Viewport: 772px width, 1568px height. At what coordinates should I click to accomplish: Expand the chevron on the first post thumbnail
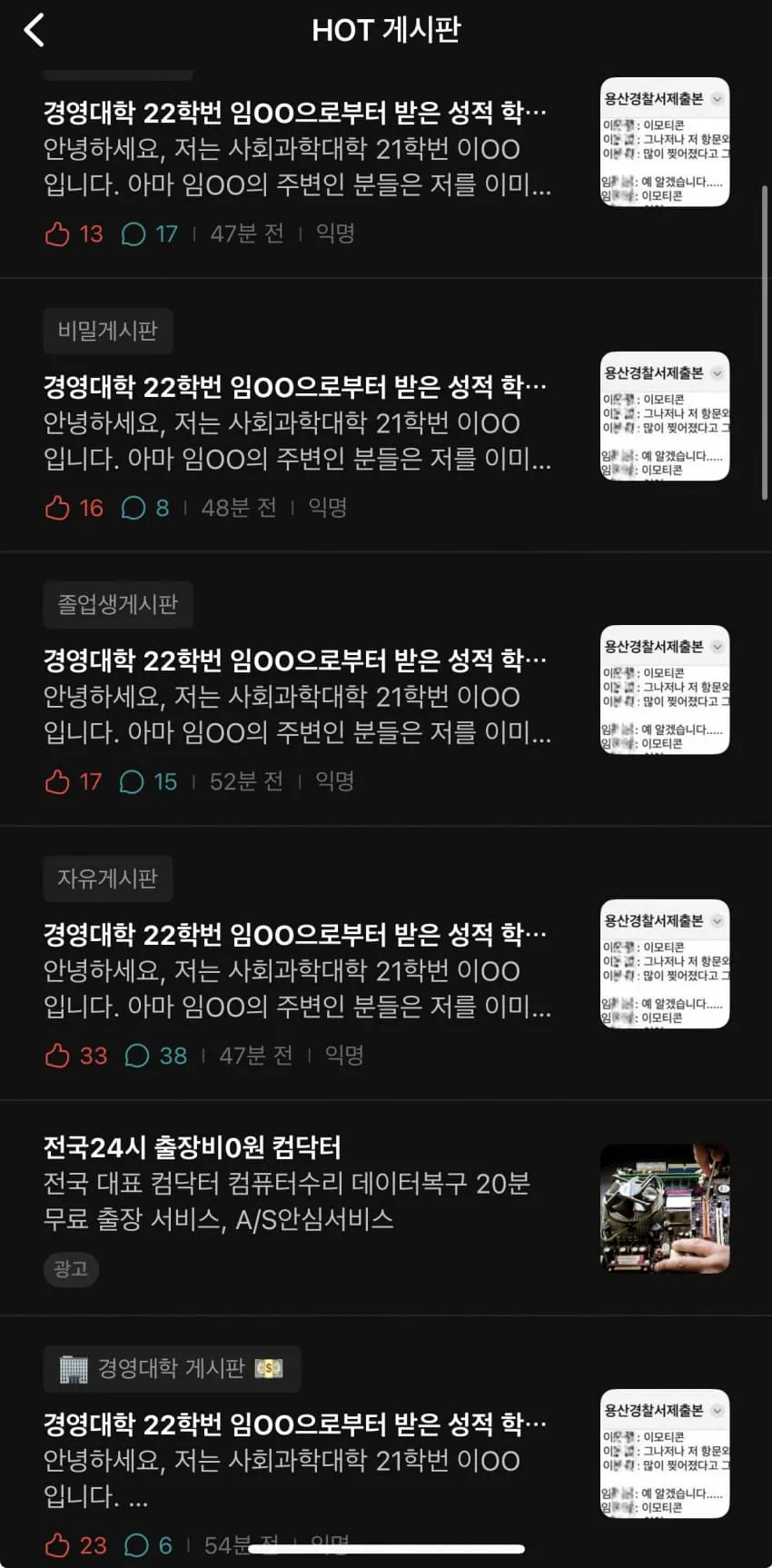click(717, 100)
